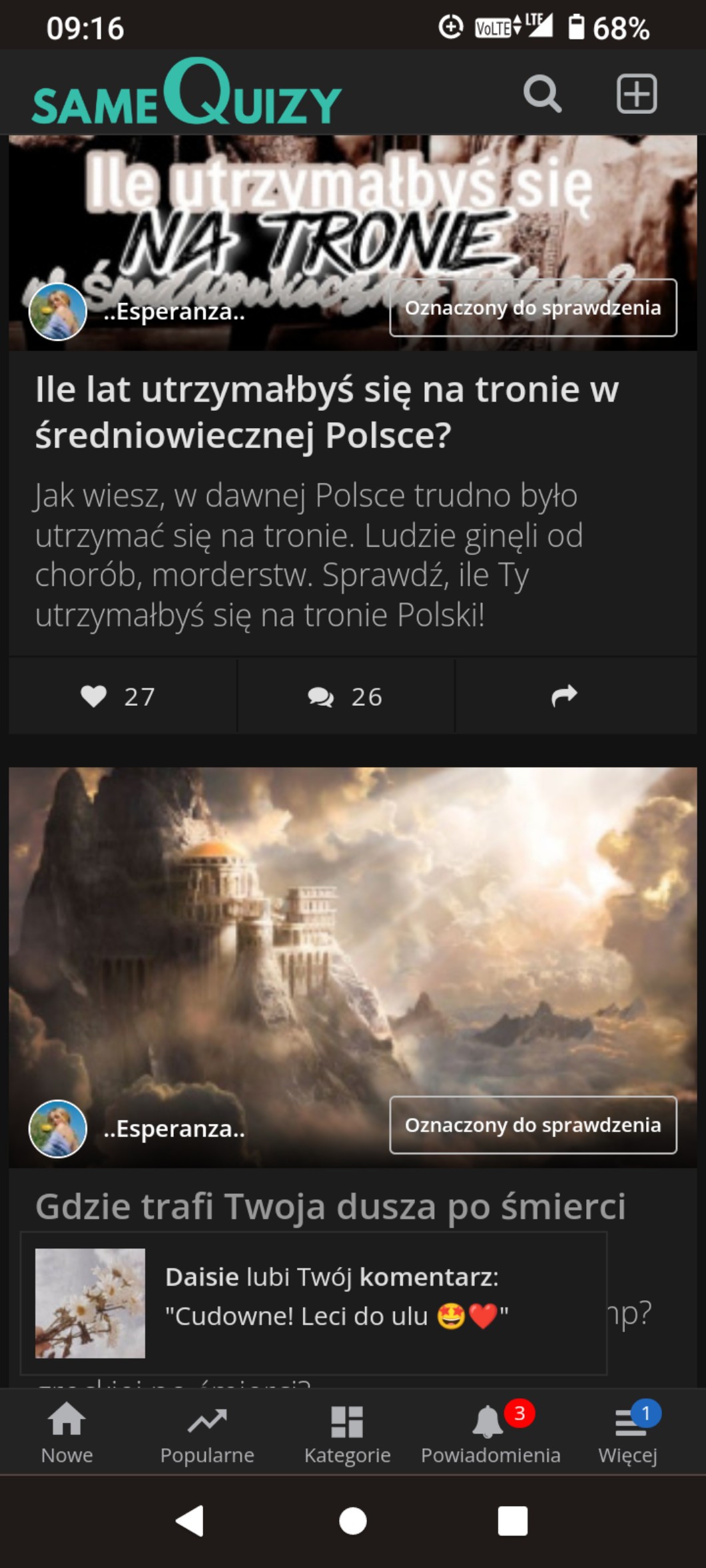
Task: Like the medieval Poland throne quiz
Action: click(118, 696)
